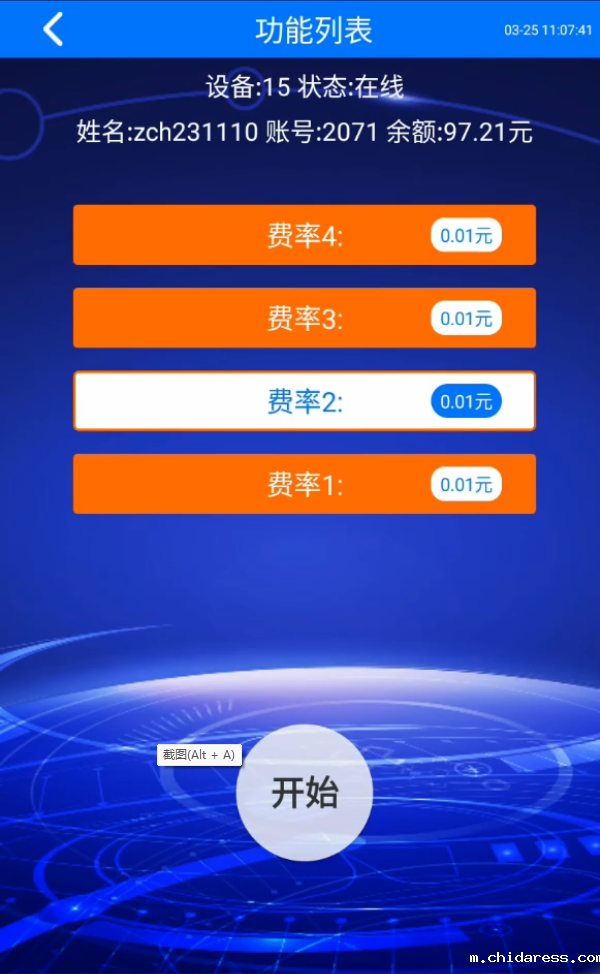Viewport: 600px width, 974px height.
Task: Tap the round 开始 button
Action: [305, 792]
